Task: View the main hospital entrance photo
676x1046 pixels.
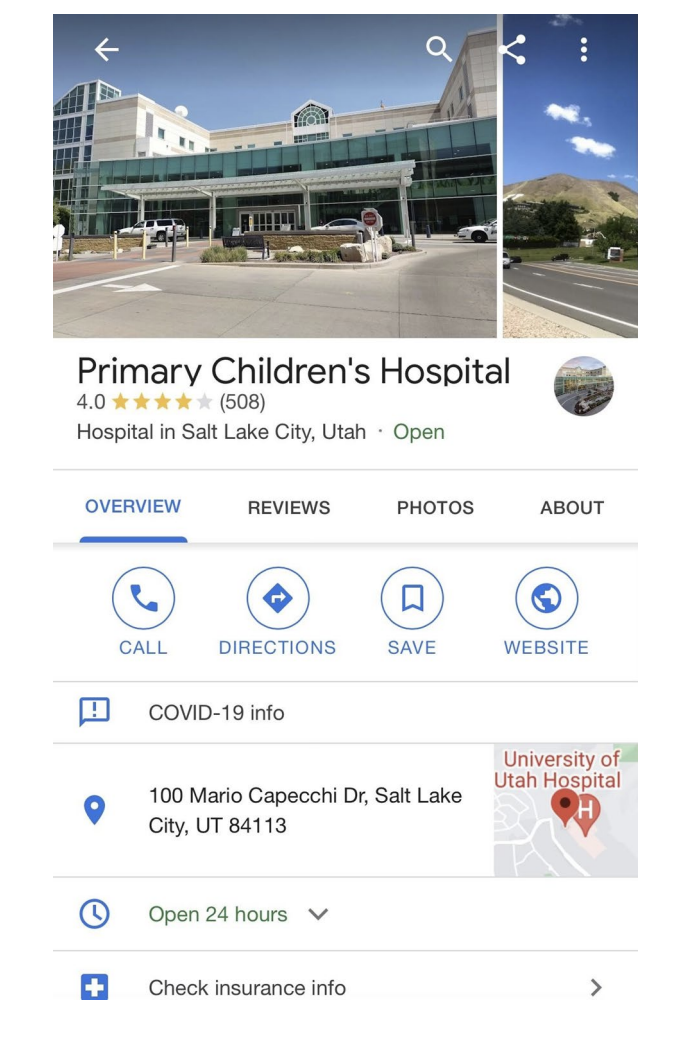Action: coord(275,200)
